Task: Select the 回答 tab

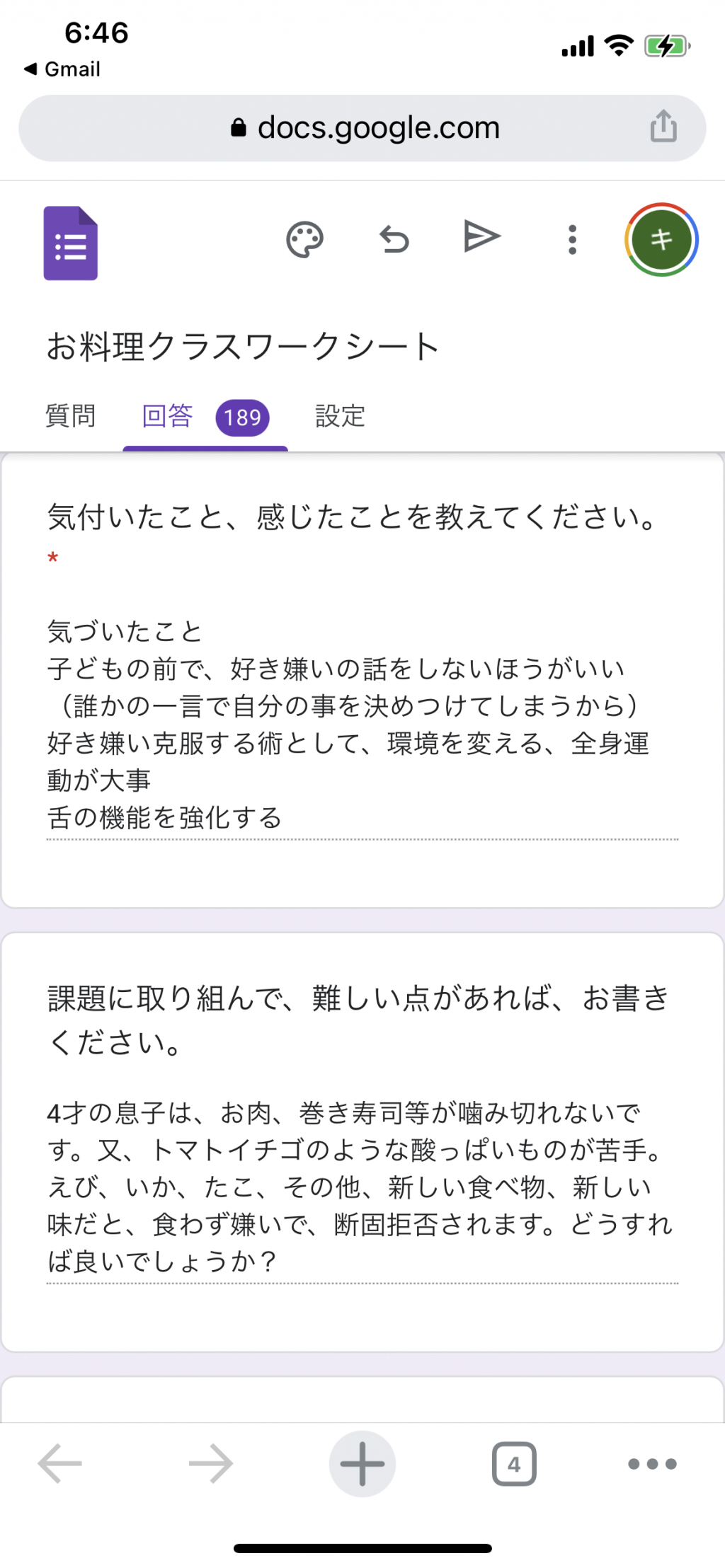Action: point(205,417)
